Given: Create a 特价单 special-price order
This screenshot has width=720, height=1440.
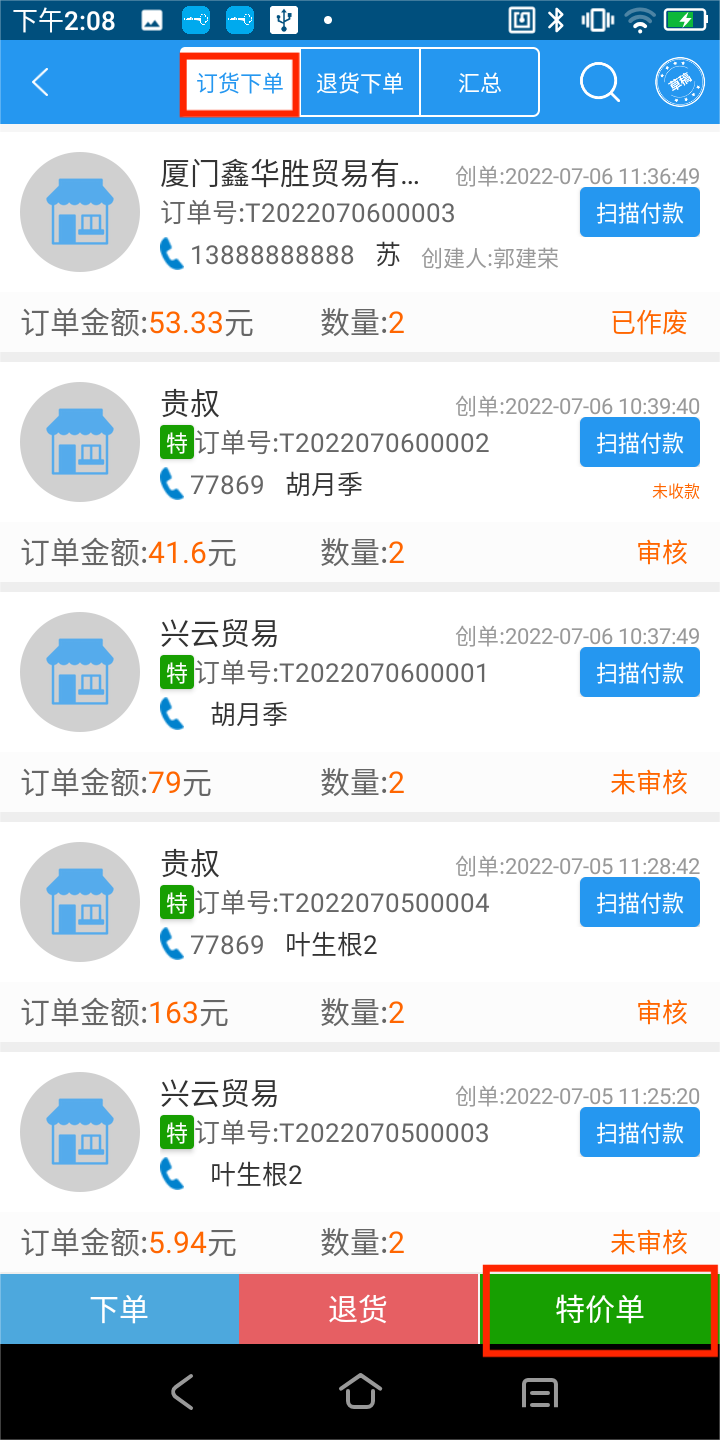Looking at the screenshot, I should pos(599,1309).
